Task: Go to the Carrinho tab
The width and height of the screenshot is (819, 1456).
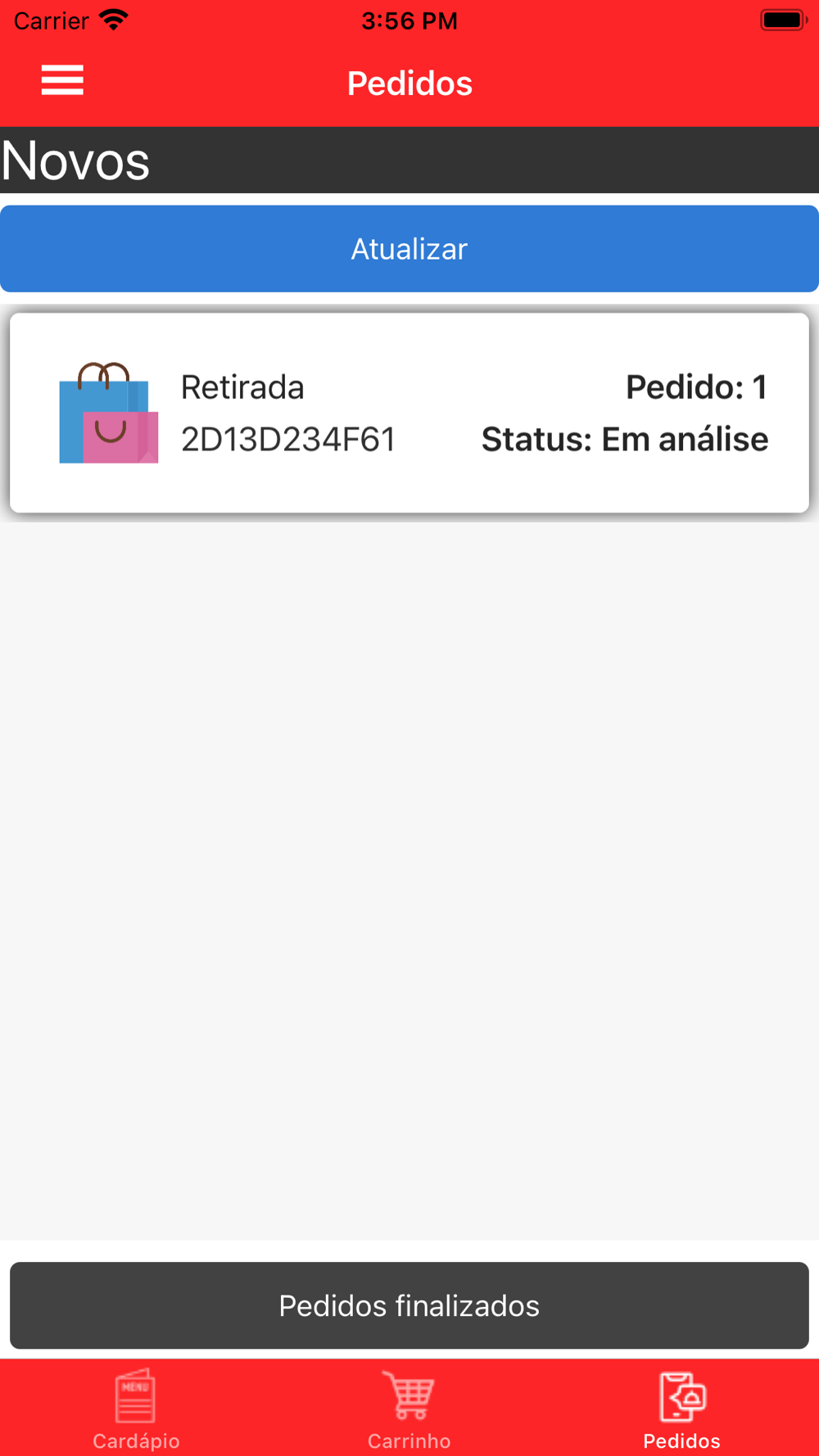Action: (409, 1409)
